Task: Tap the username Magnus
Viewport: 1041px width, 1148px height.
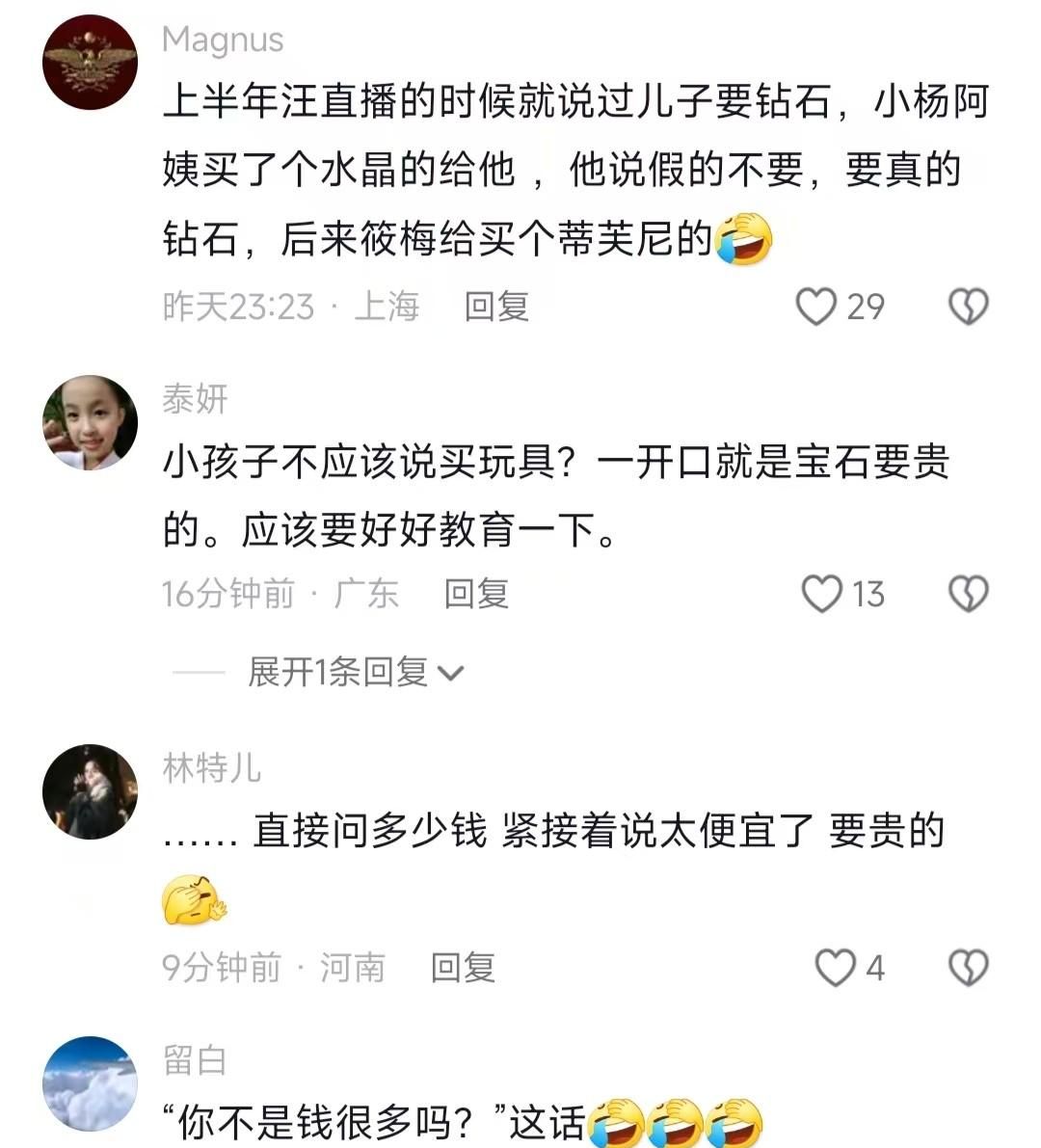Action: (x=223, y=40)
